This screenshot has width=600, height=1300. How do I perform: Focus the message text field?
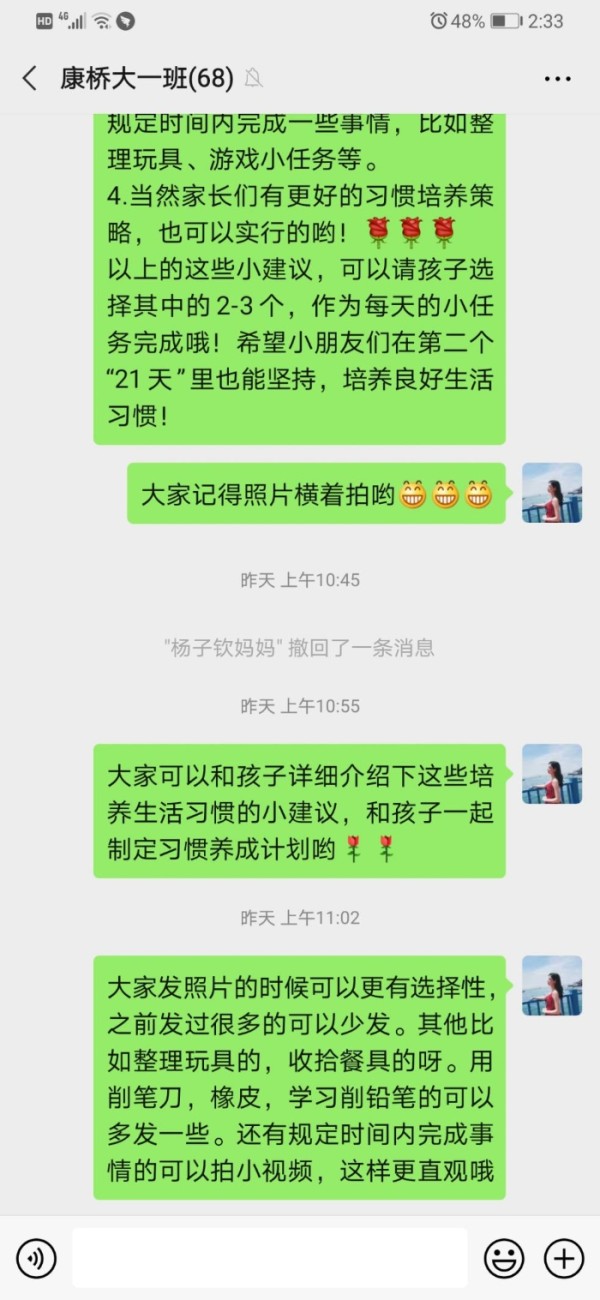[x=269, y=1257]
